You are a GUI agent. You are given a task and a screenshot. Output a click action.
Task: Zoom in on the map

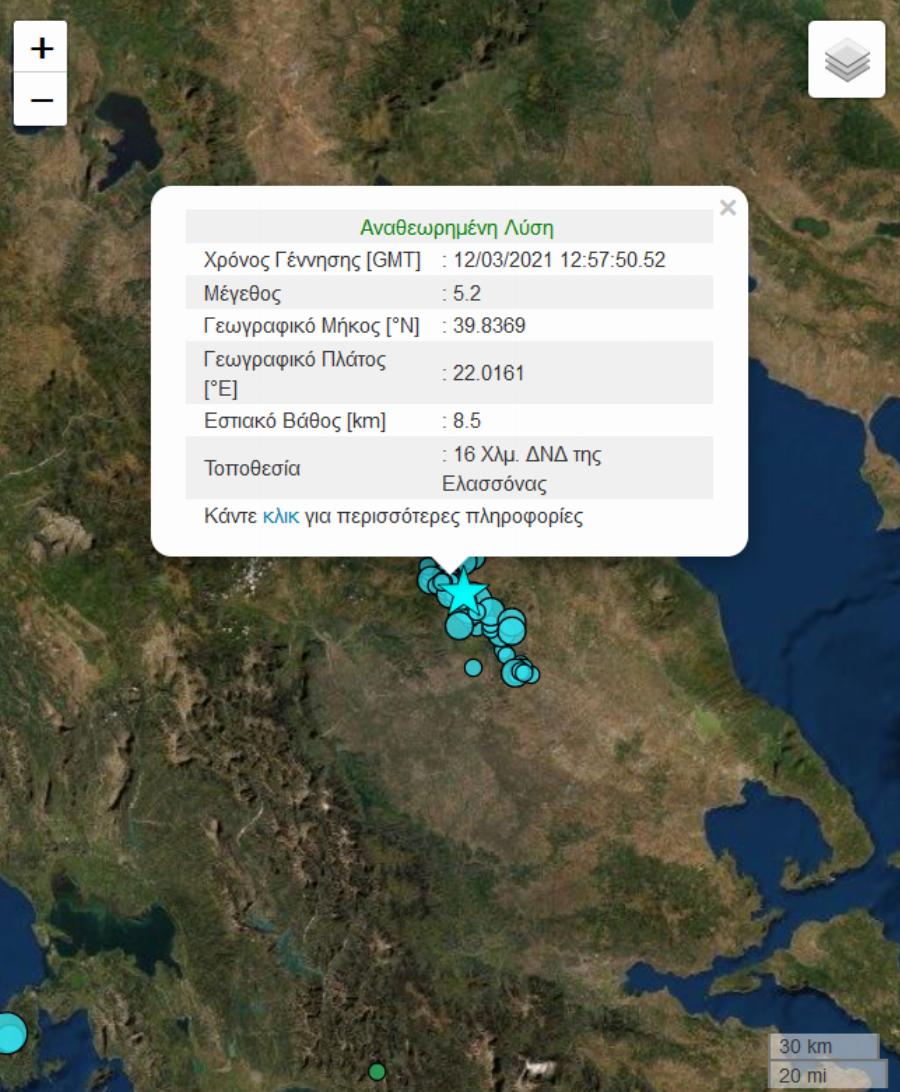click(41, 48)
